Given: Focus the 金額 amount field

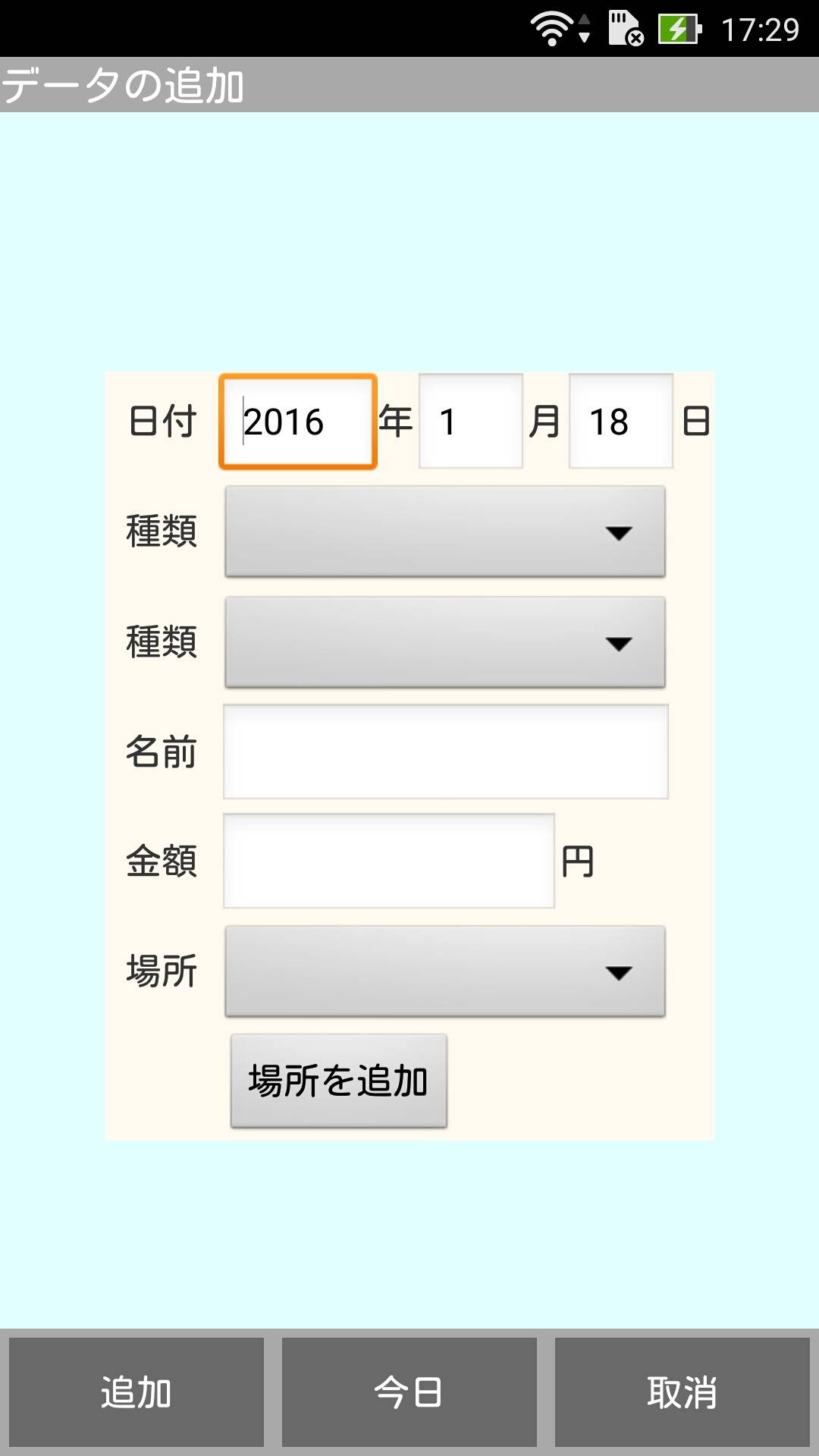Looking at the screenshot, I should click(x=389, y=861).
